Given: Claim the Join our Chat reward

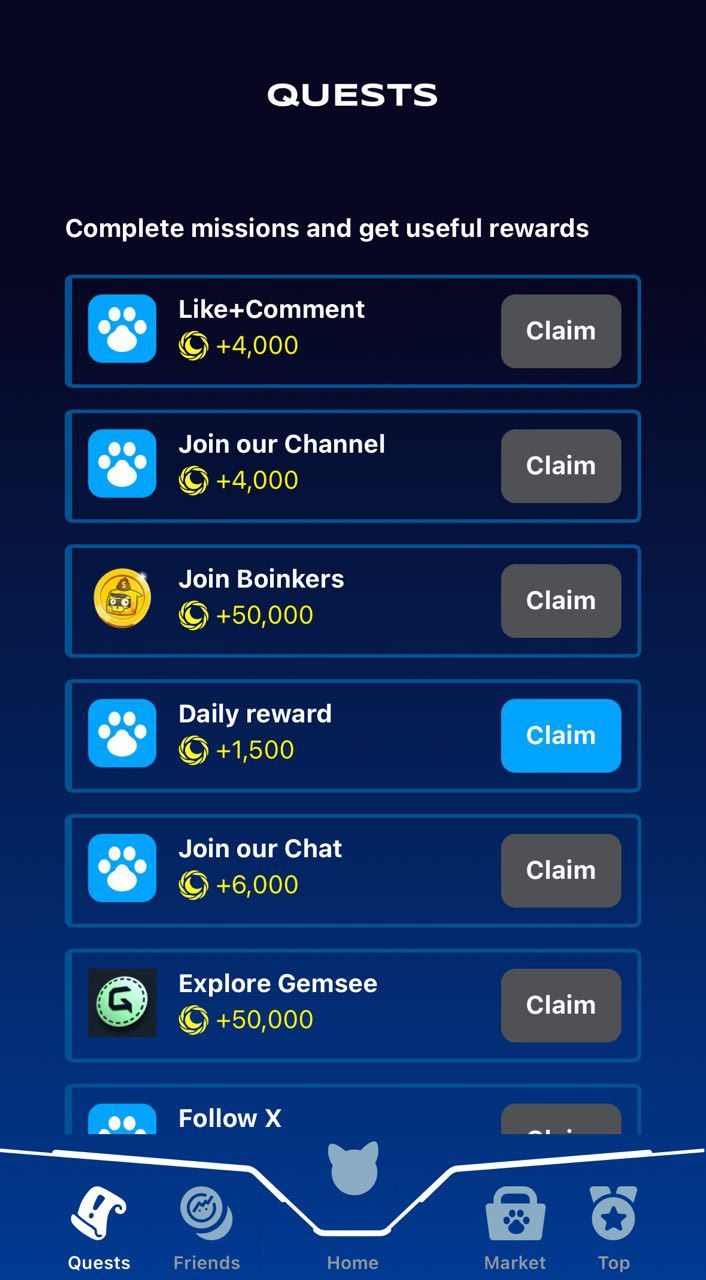Looking at the screenshot, I should pos(560,871).
